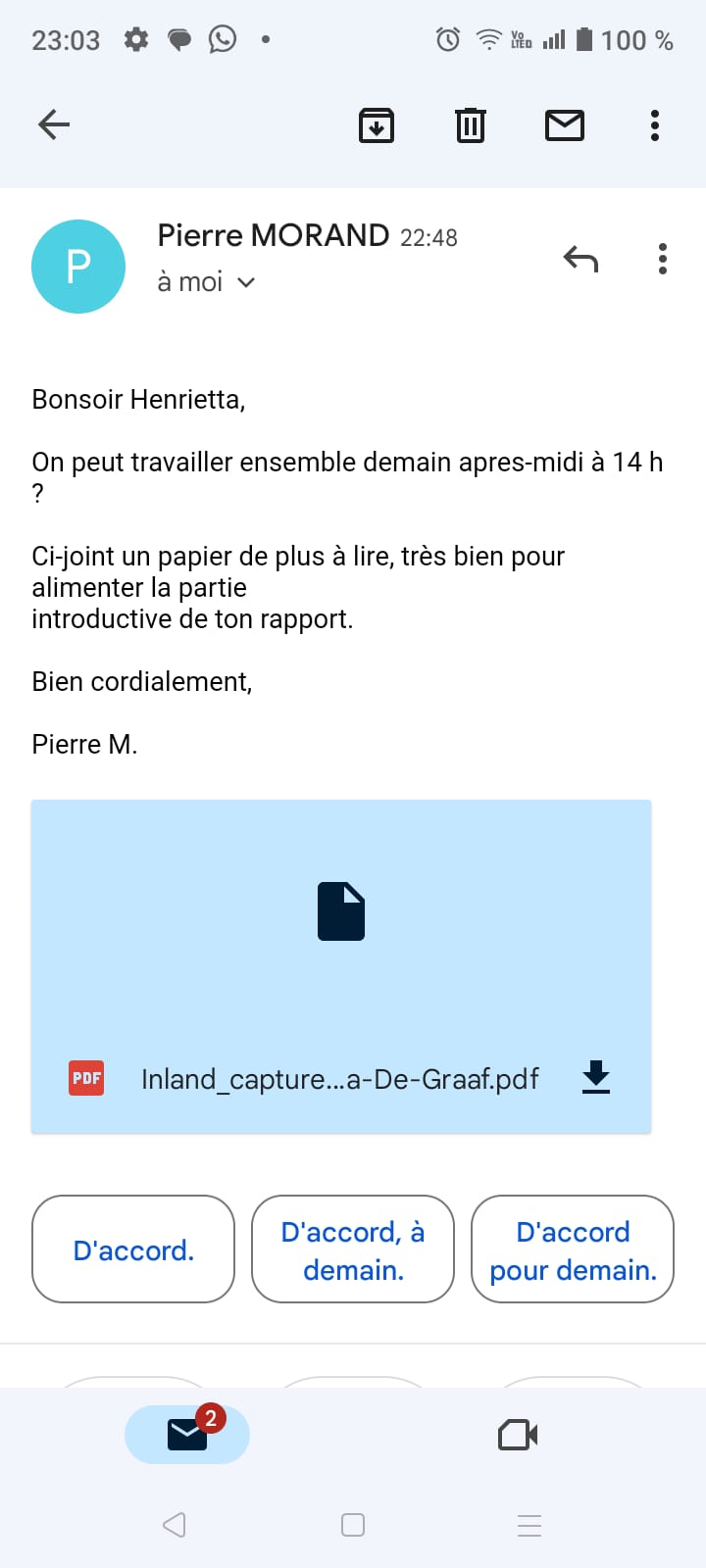Open the top bar overflow menu
This screenshot has width=706, height=1568.
(655, 125)
